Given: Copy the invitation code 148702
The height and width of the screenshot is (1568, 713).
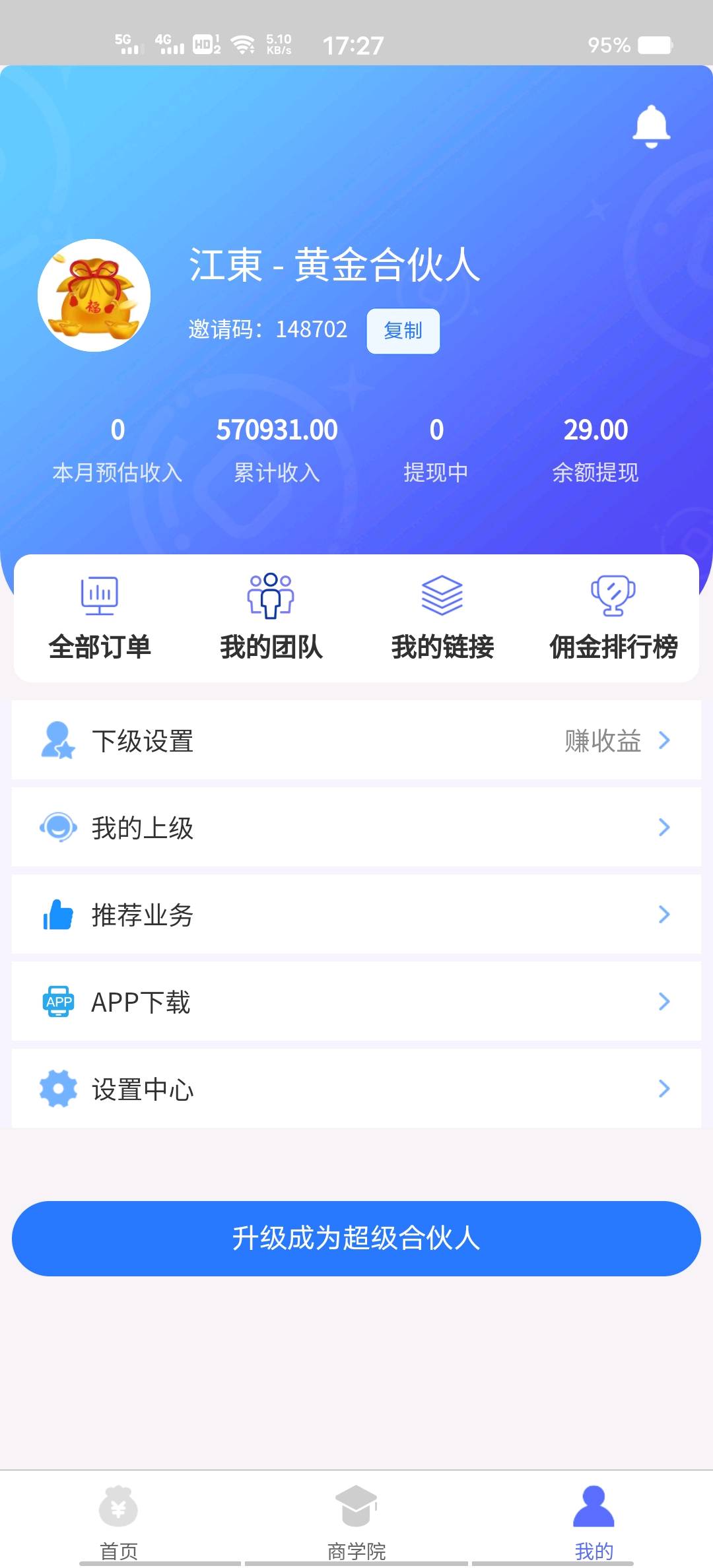Looking at the screenshot, I should click(x=403, y=331).
